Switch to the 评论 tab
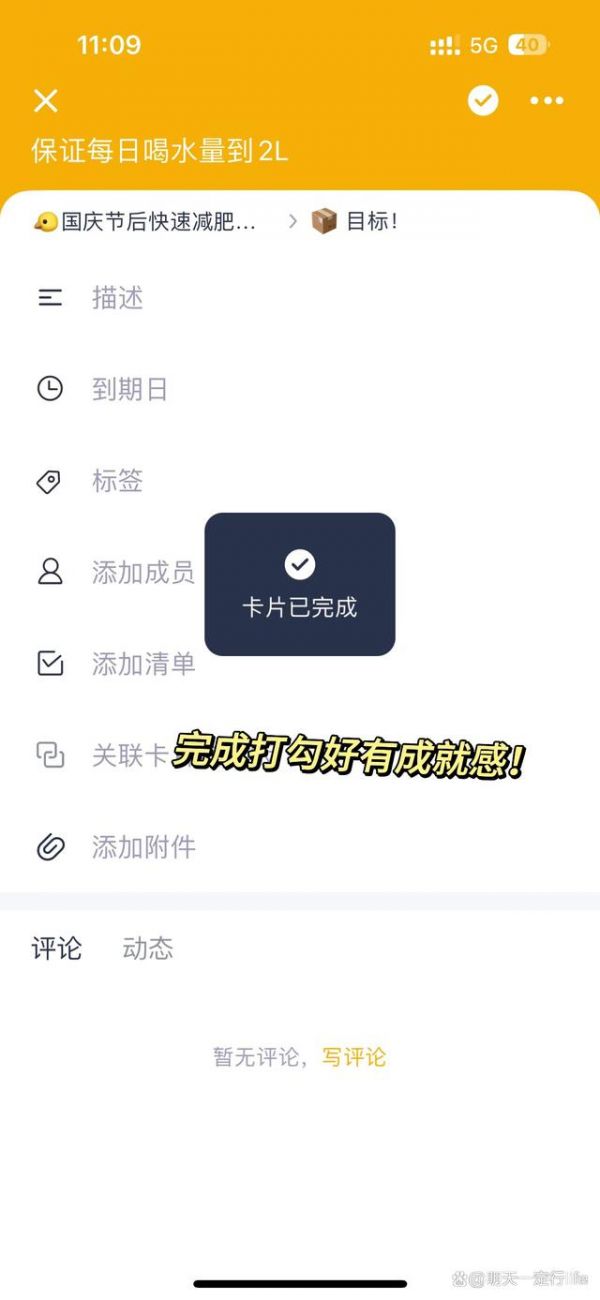600x1300 pixels. 56,948
